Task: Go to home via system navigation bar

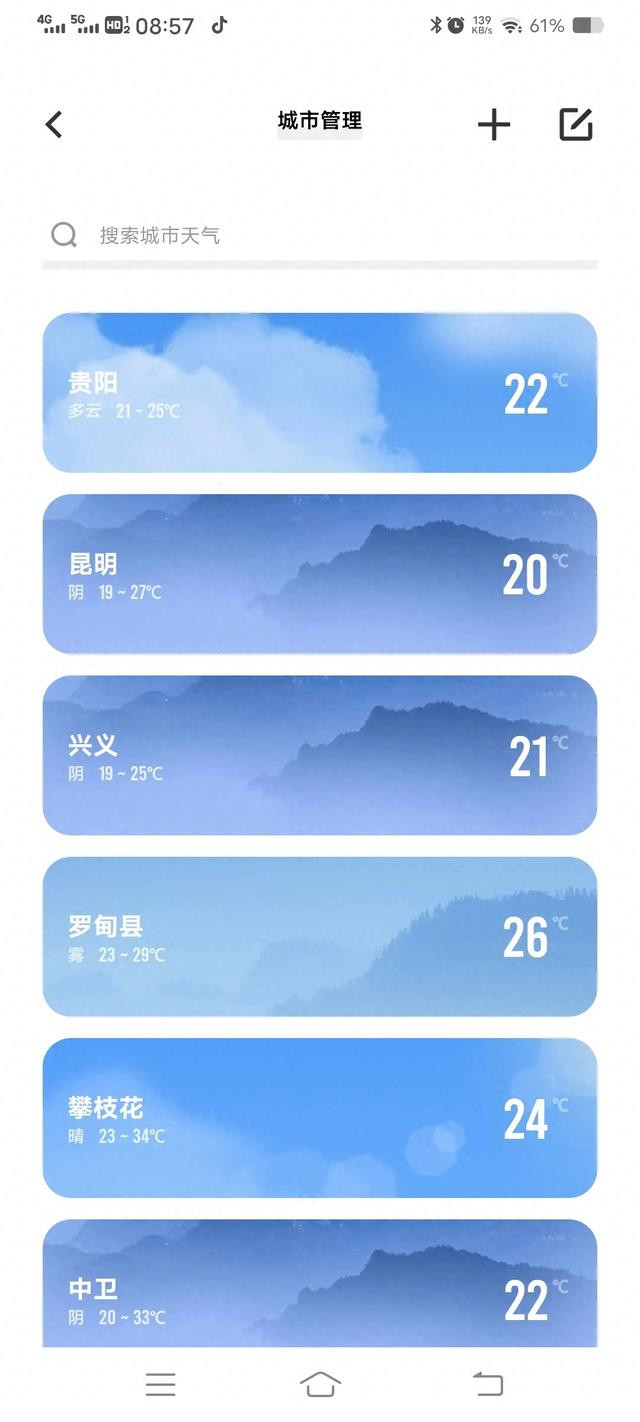Action: (x=320, y=1384)
